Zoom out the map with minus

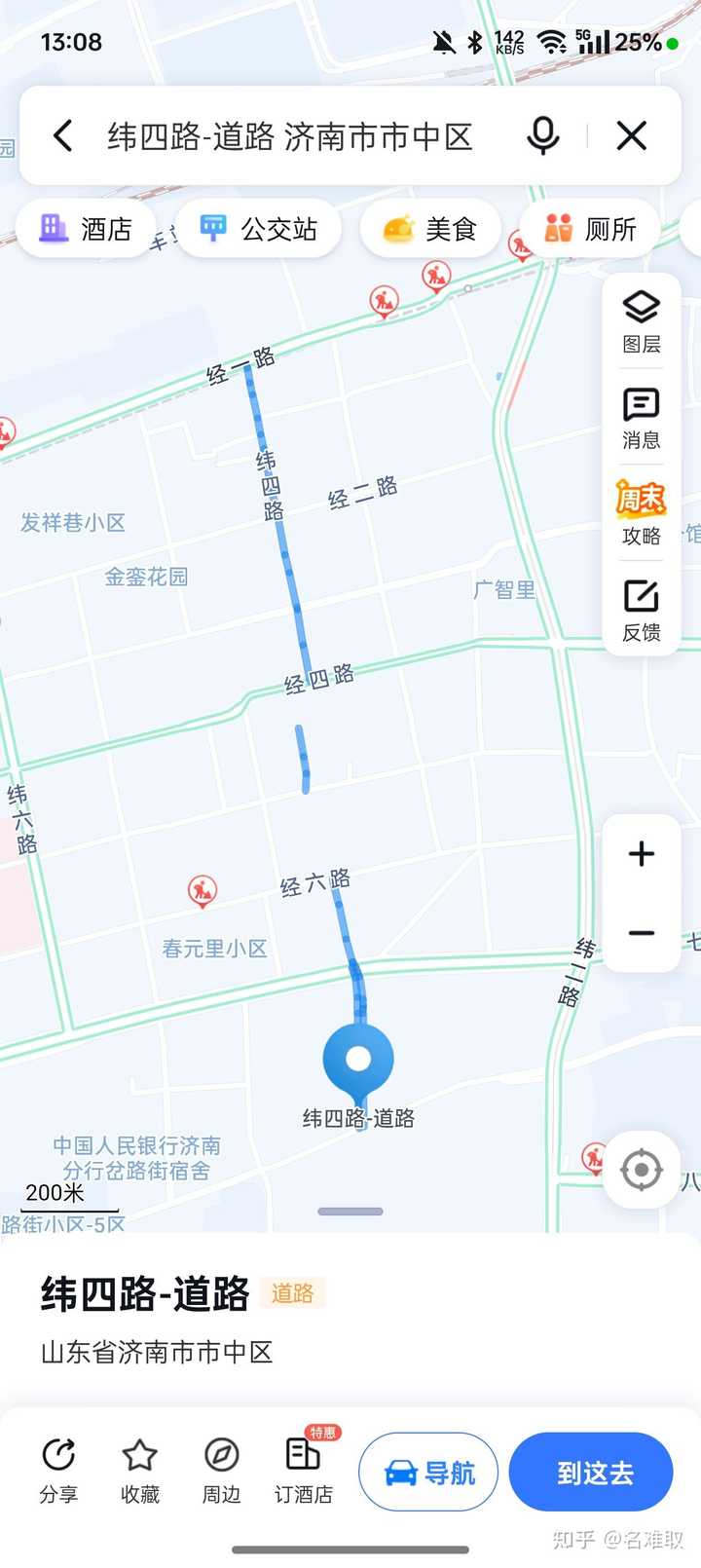point(642,933)
